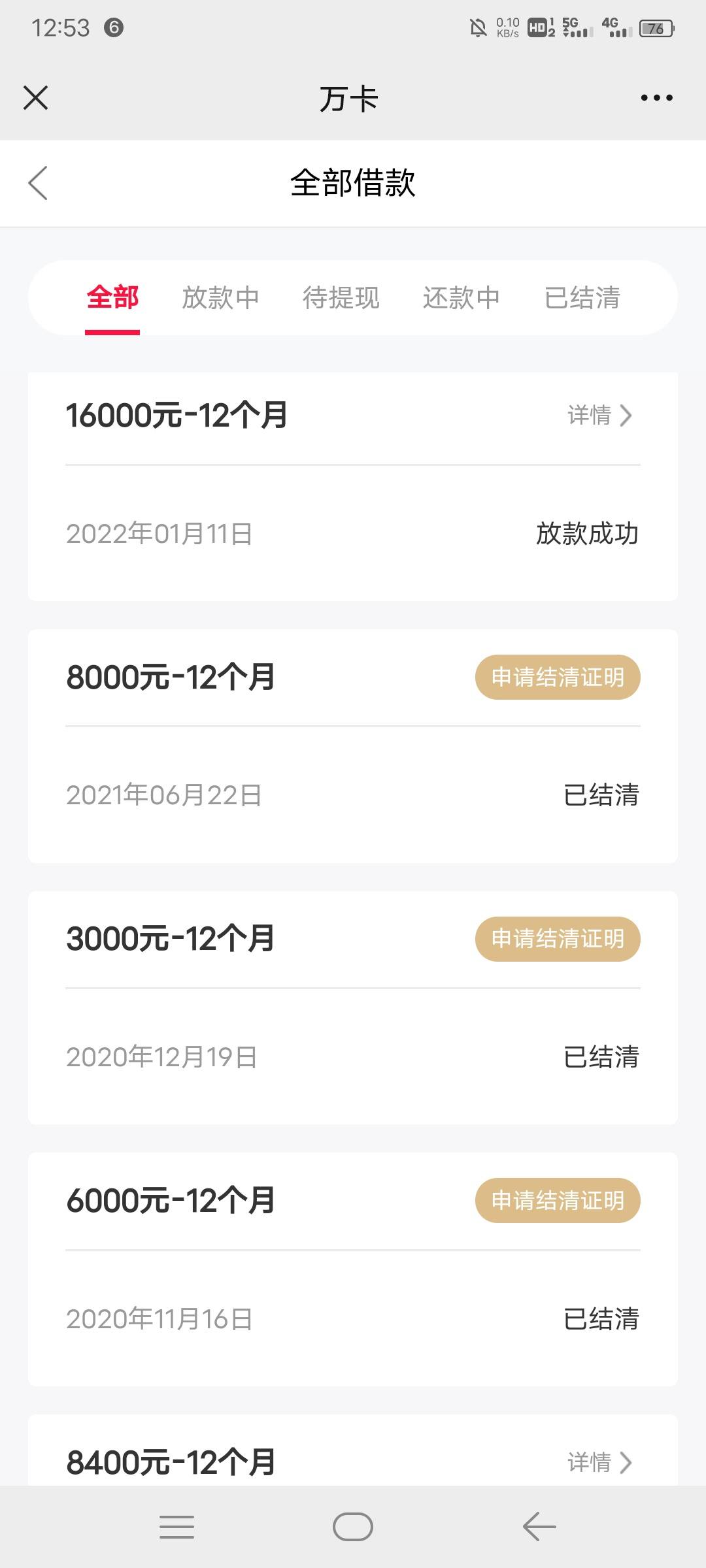Switch to the 还款中 tab
706x1568 pixels.
click(461, 298)
